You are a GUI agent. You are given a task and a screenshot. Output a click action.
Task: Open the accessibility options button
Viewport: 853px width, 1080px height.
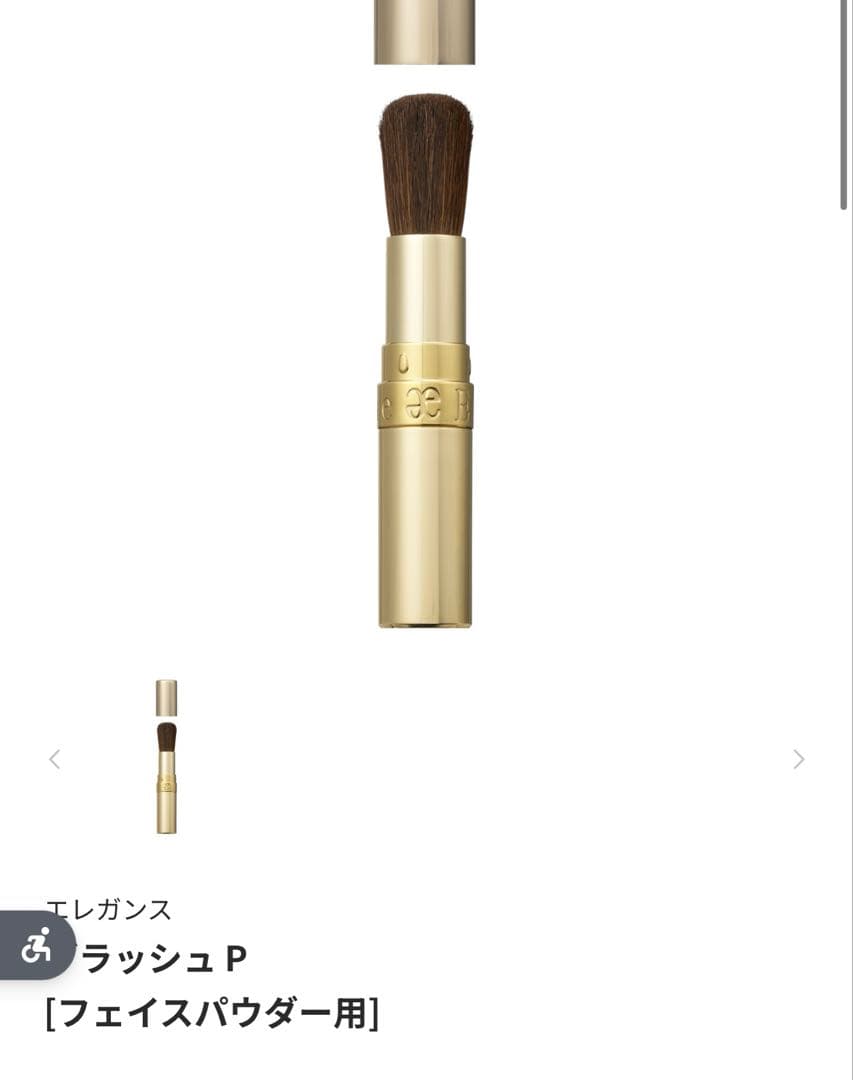(x=37, y=944)
